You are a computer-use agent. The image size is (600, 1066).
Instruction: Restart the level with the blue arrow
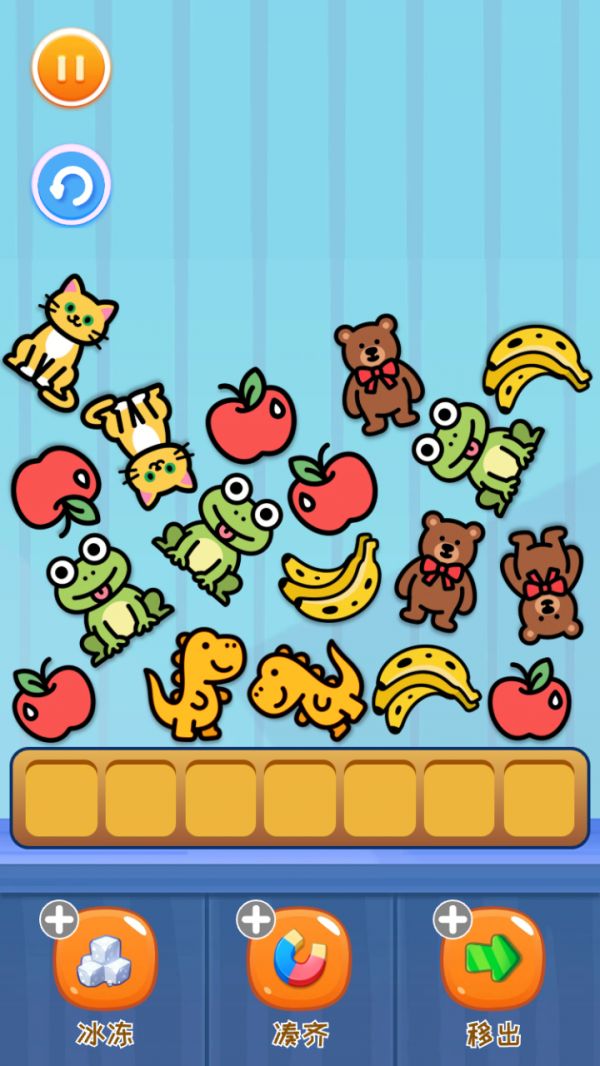71,186
